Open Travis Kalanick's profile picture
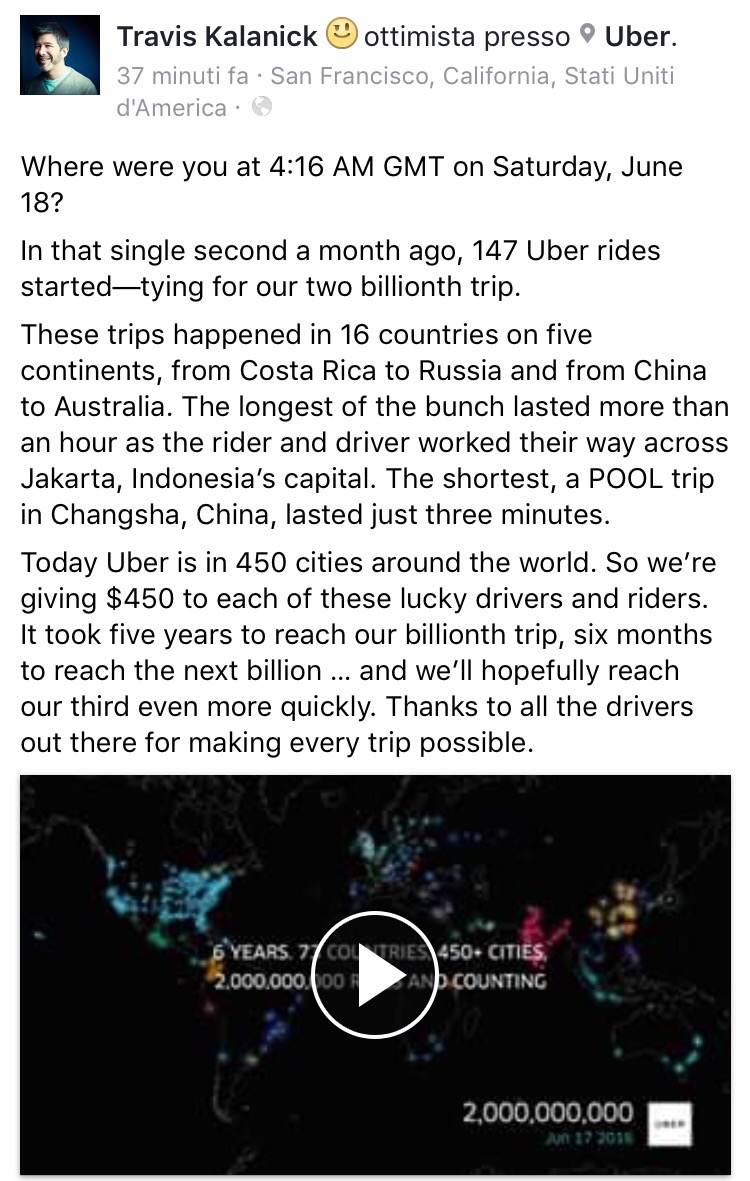This screenshot has height=1181, width=750. tap(59, 55)
